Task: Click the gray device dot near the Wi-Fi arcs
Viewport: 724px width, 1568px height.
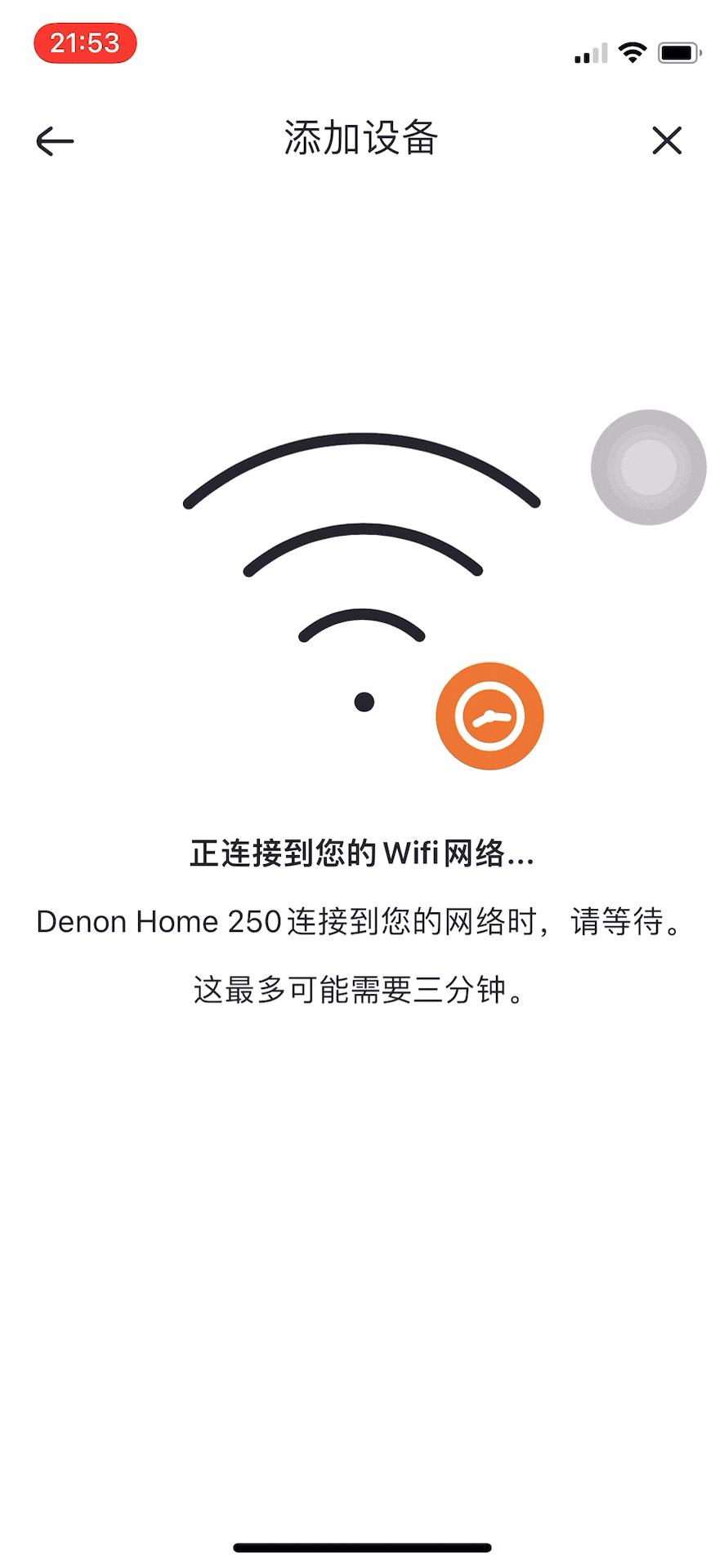Action: [x=648, y=466]
